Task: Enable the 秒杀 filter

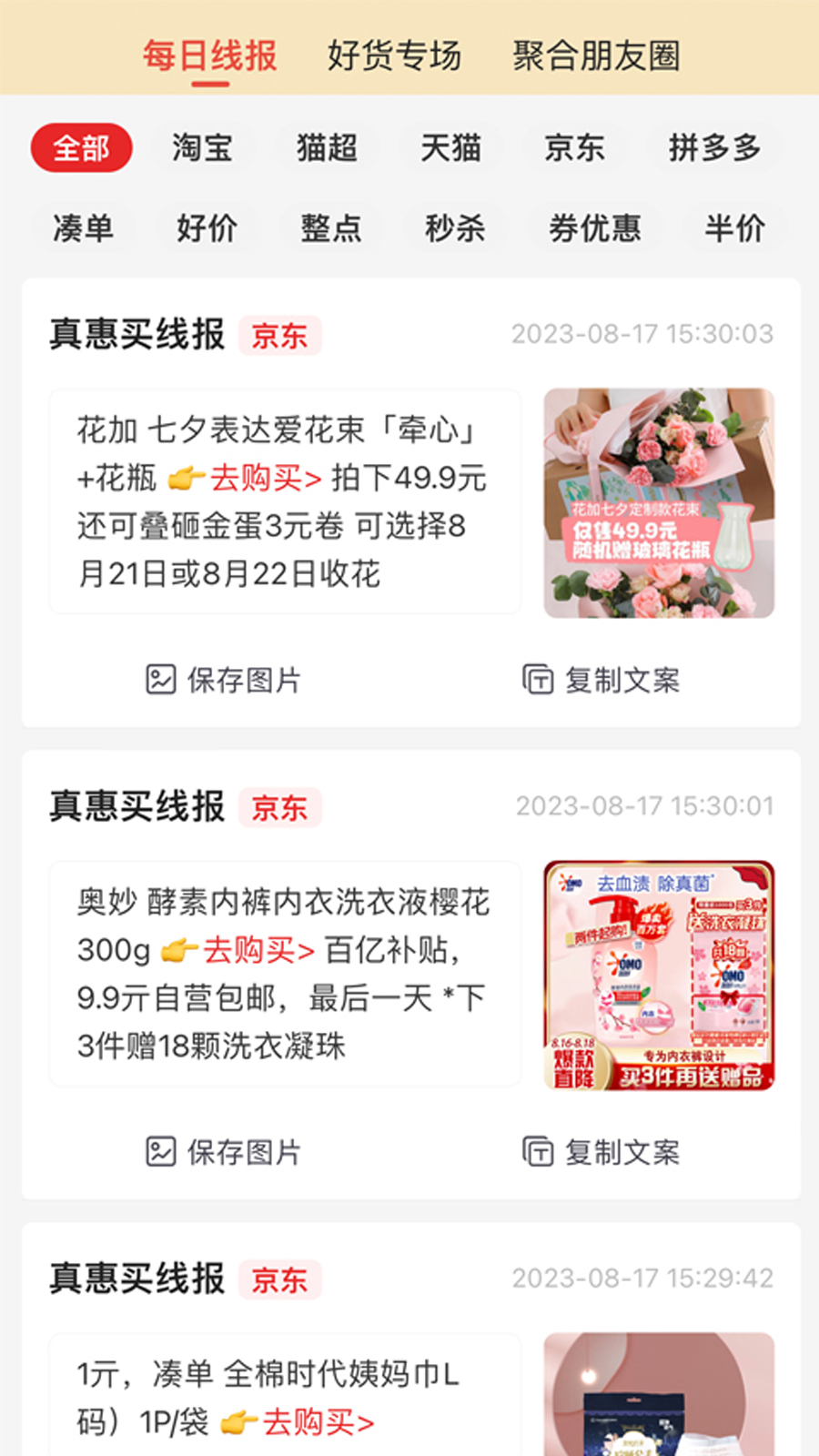Action: click(454, 228)
